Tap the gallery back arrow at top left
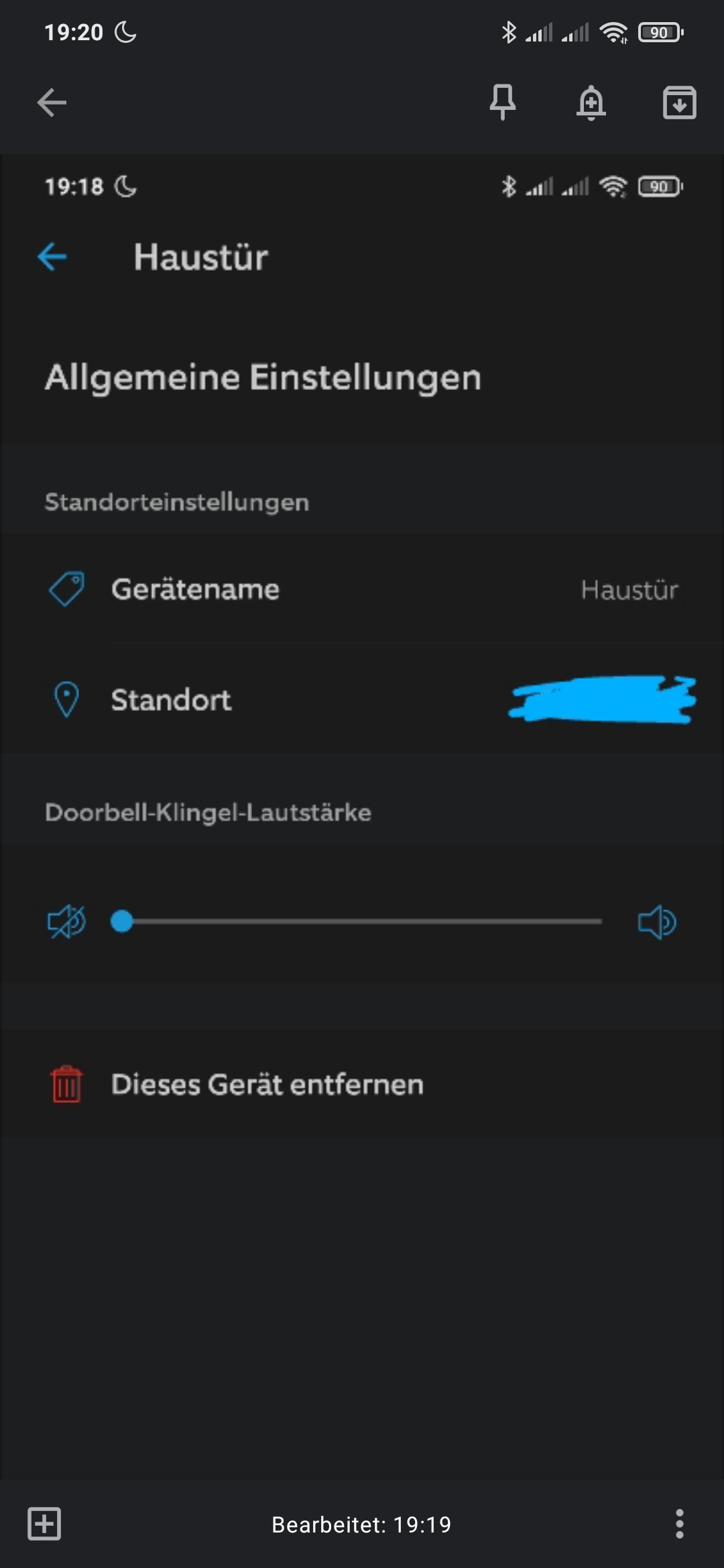 (50, 103)
